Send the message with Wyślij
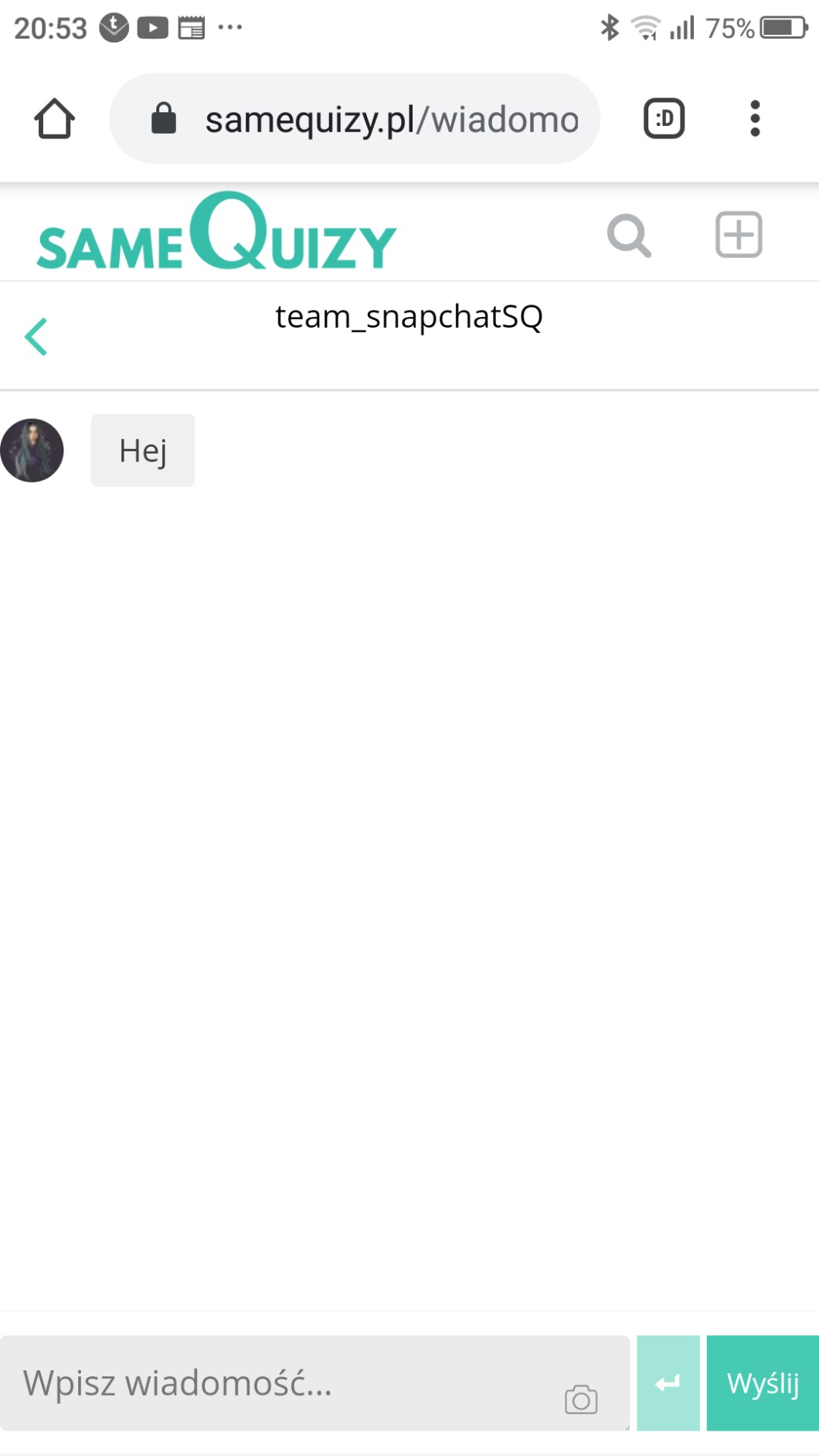The width and height of the screenshot is (819, 1456). pyautogui.click(x=763, y=1383)
